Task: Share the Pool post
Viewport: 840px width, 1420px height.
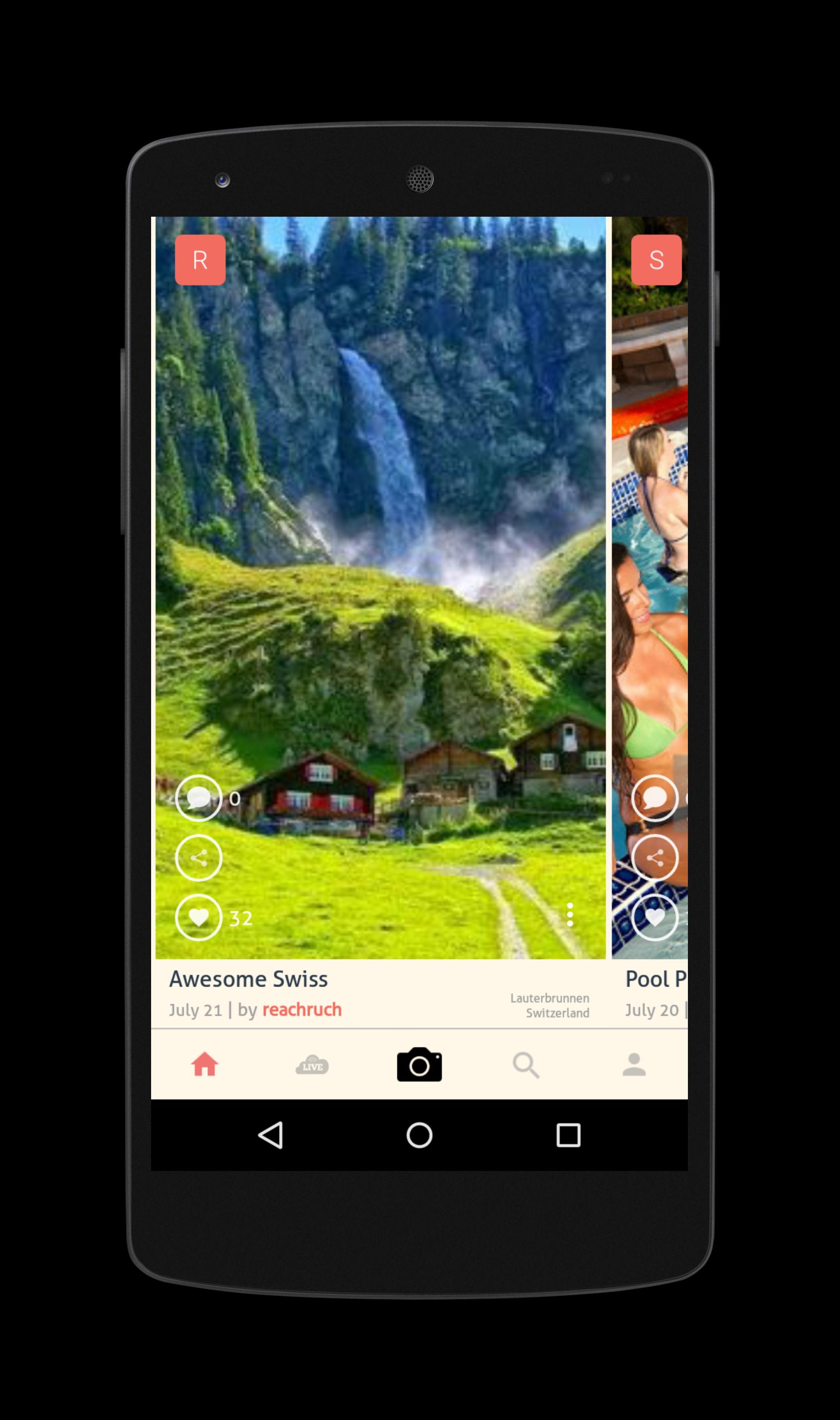Action: 655,858
